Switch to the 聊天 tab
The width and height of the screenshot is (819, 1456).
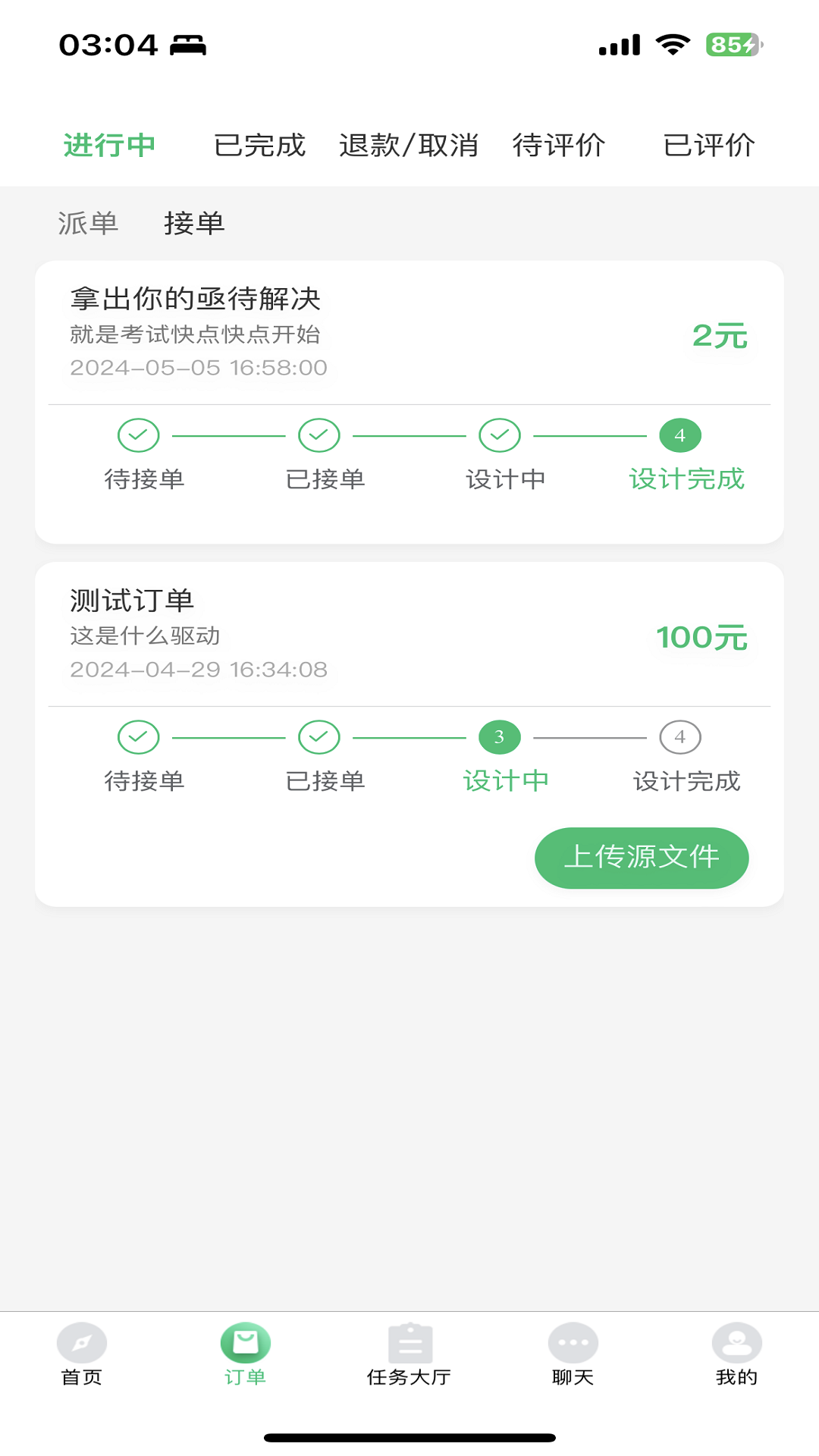[573, 1355]
